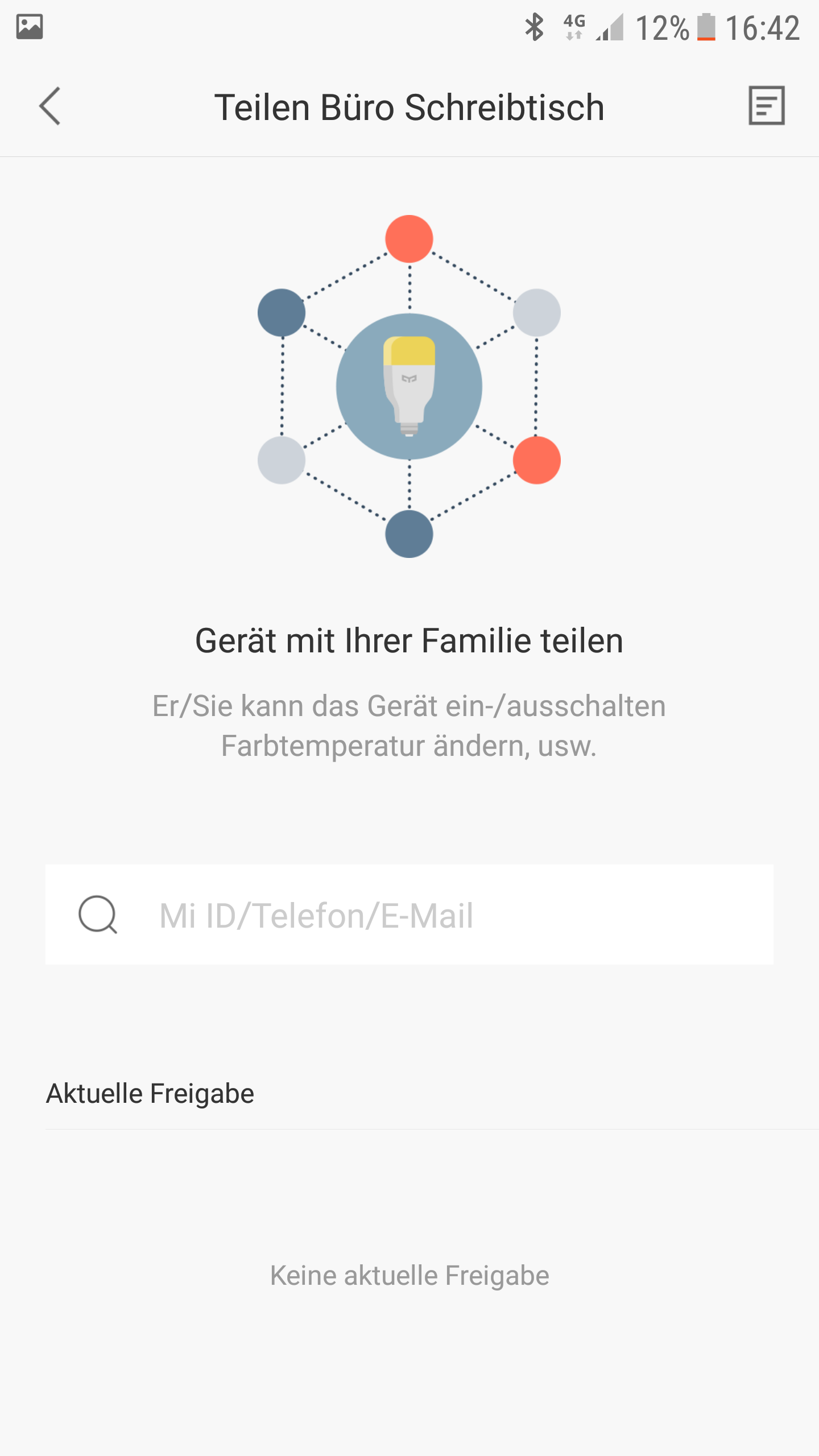Click Gerät mit Ihrer Familie teilen heading
Screen dimensions: 819x1456
409,640
